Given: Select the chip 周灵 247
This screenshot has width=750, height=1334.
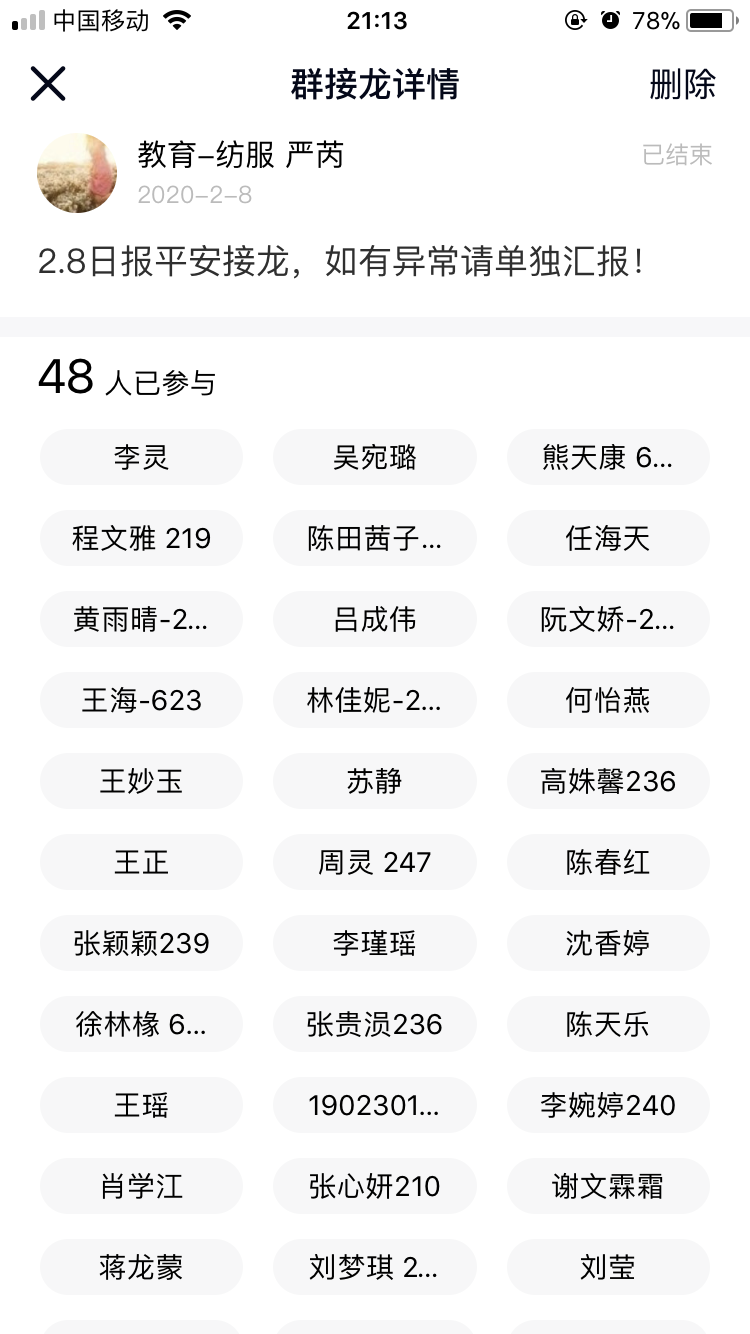Looking at the screenshot, I should (x=374, y=863).
